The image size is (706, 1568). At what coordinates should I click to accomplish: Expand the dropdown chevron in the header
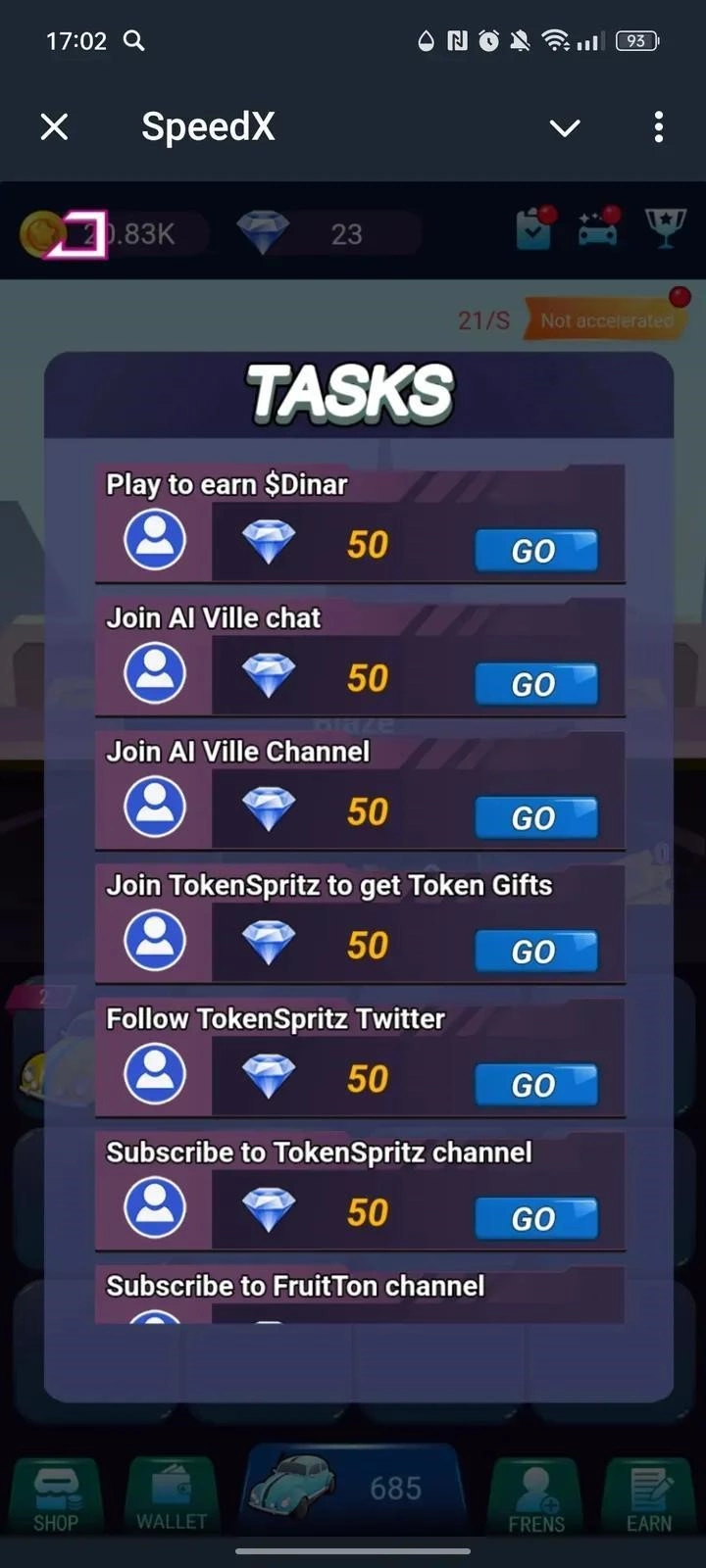click(x=565, y=127)
